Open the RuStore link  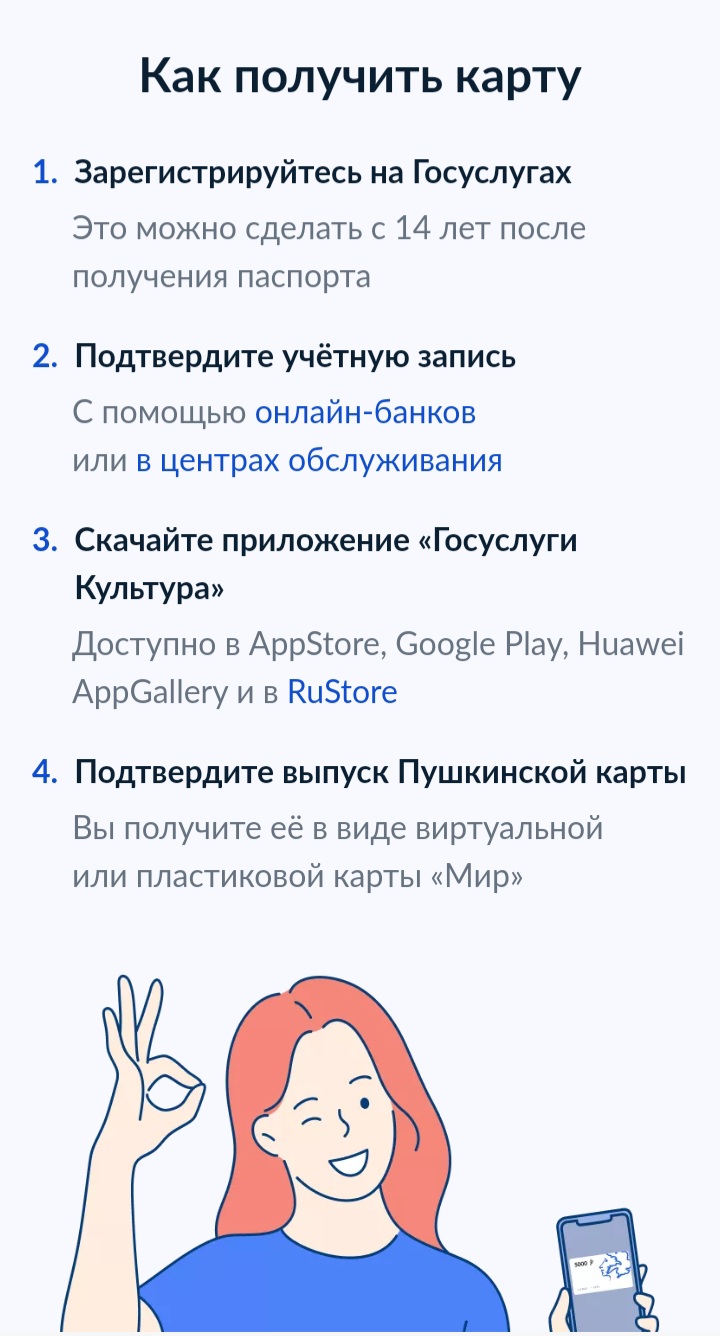click(x=342, y=692)
